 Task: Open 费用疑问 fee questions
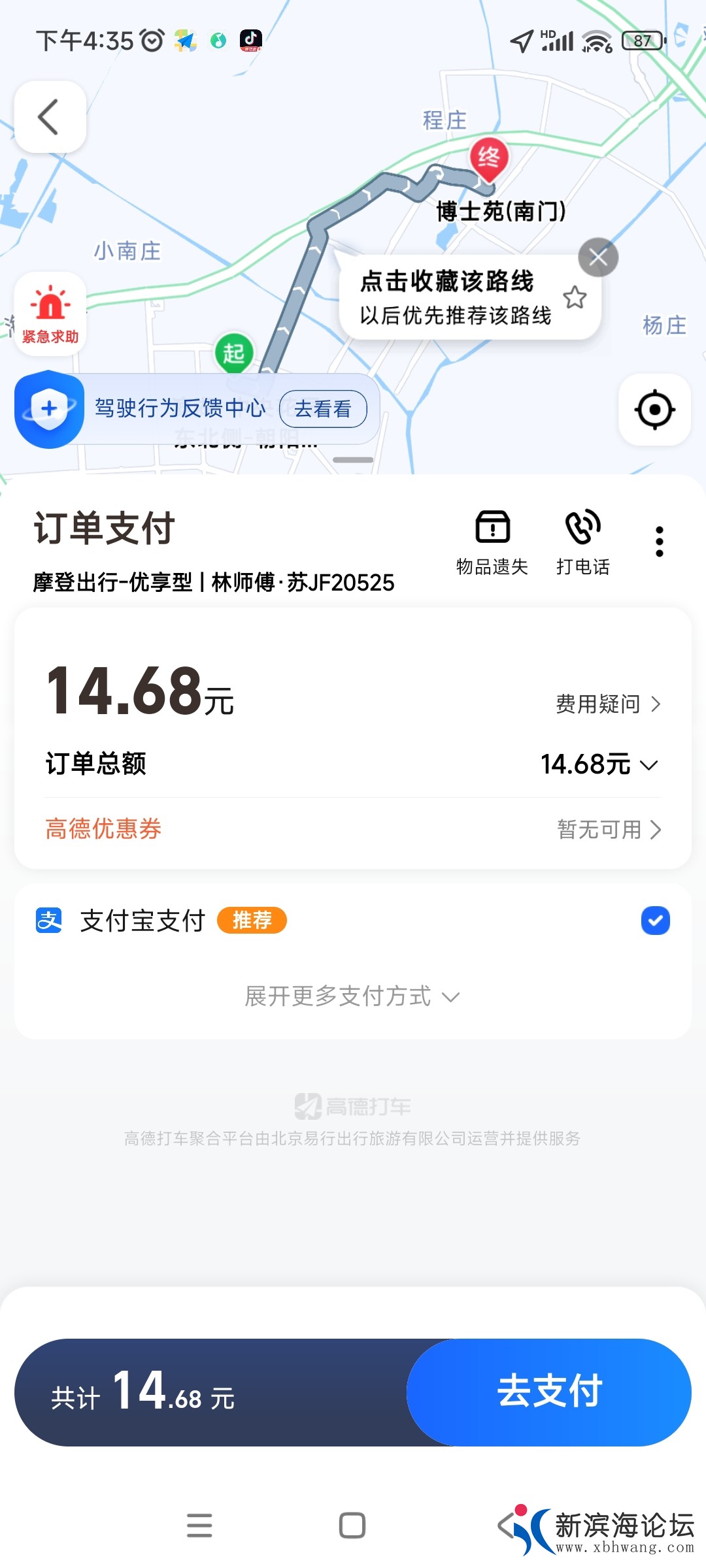(608, 704)
